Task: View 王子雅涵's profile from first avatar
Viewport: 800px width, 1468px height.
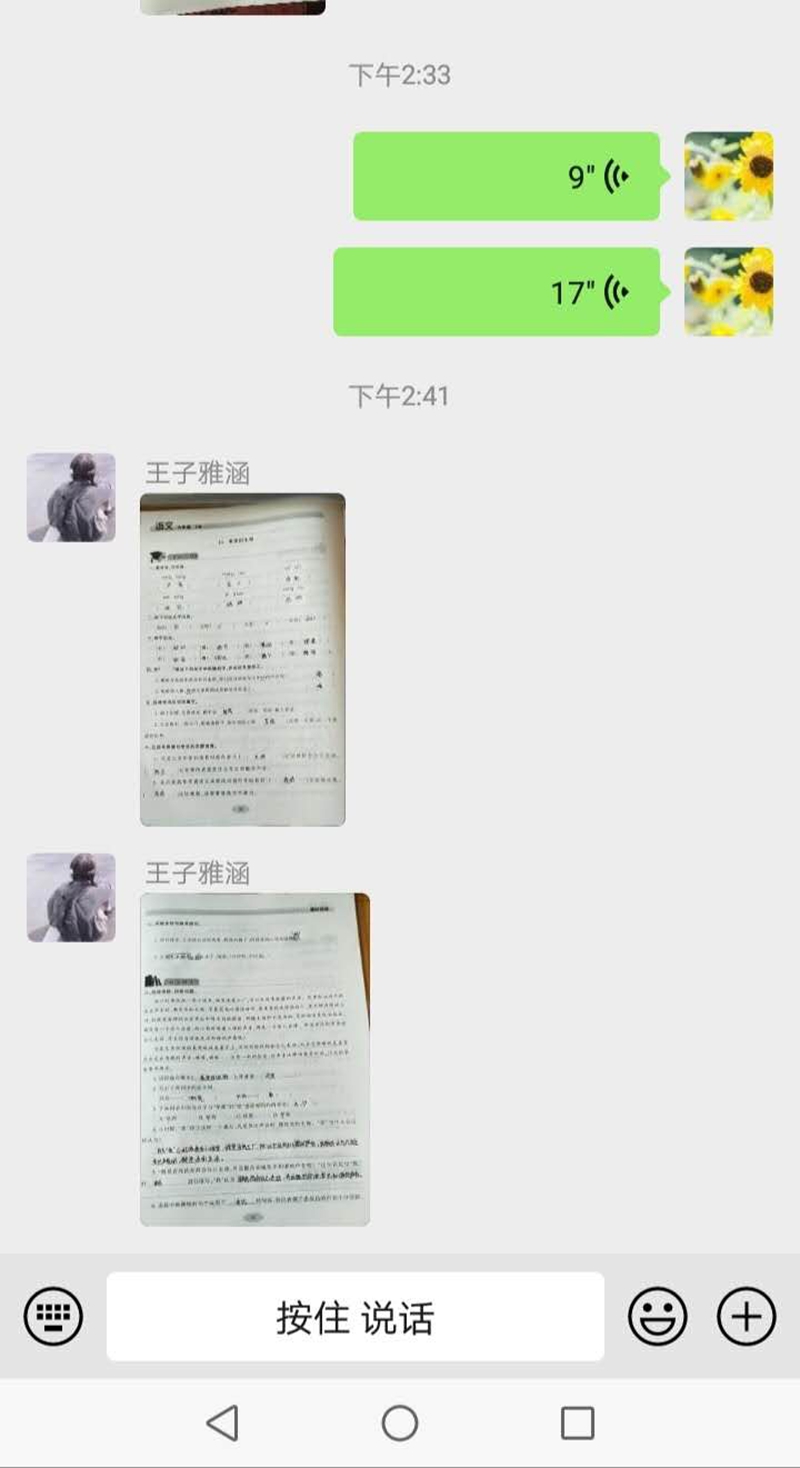Action: pos(71,497)
